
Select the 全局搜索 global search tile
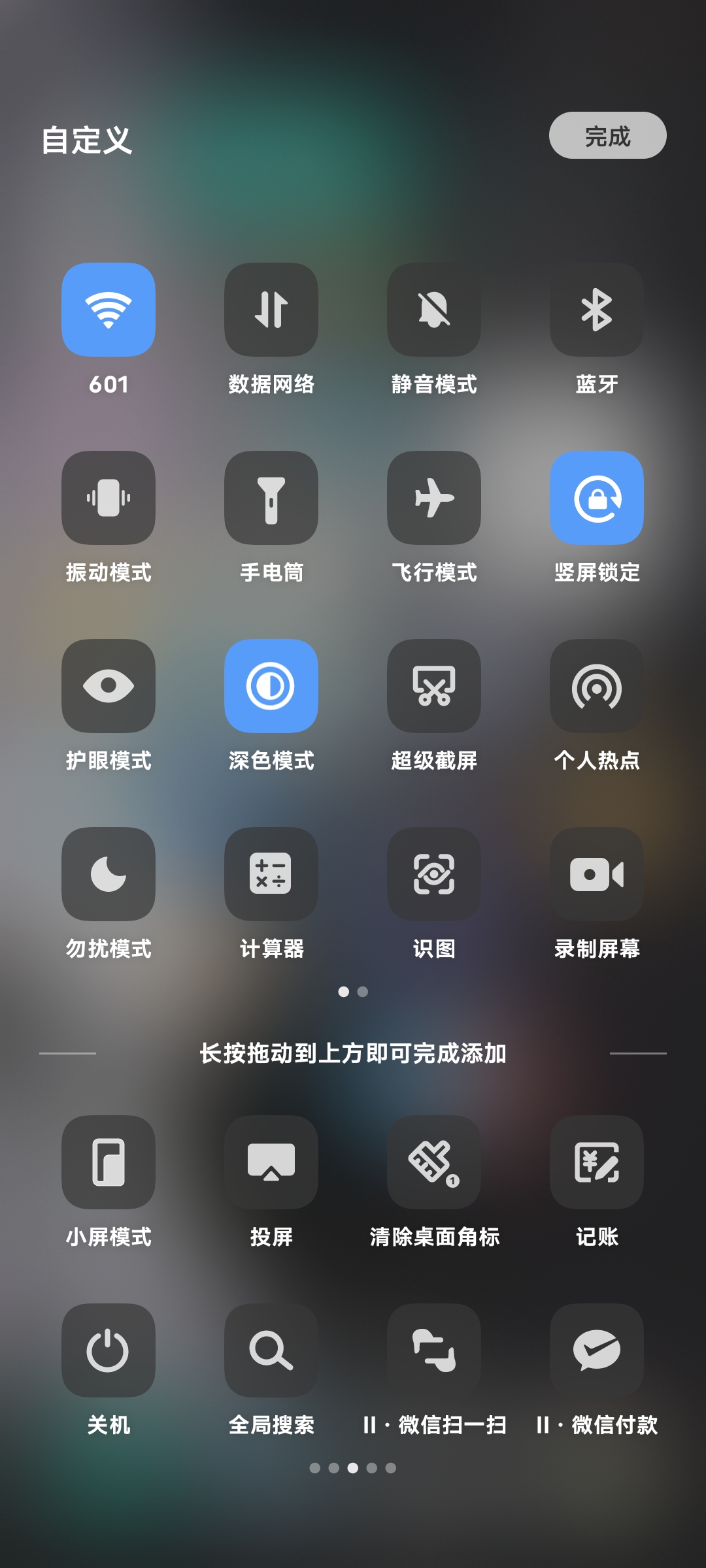coord(271,1350)
